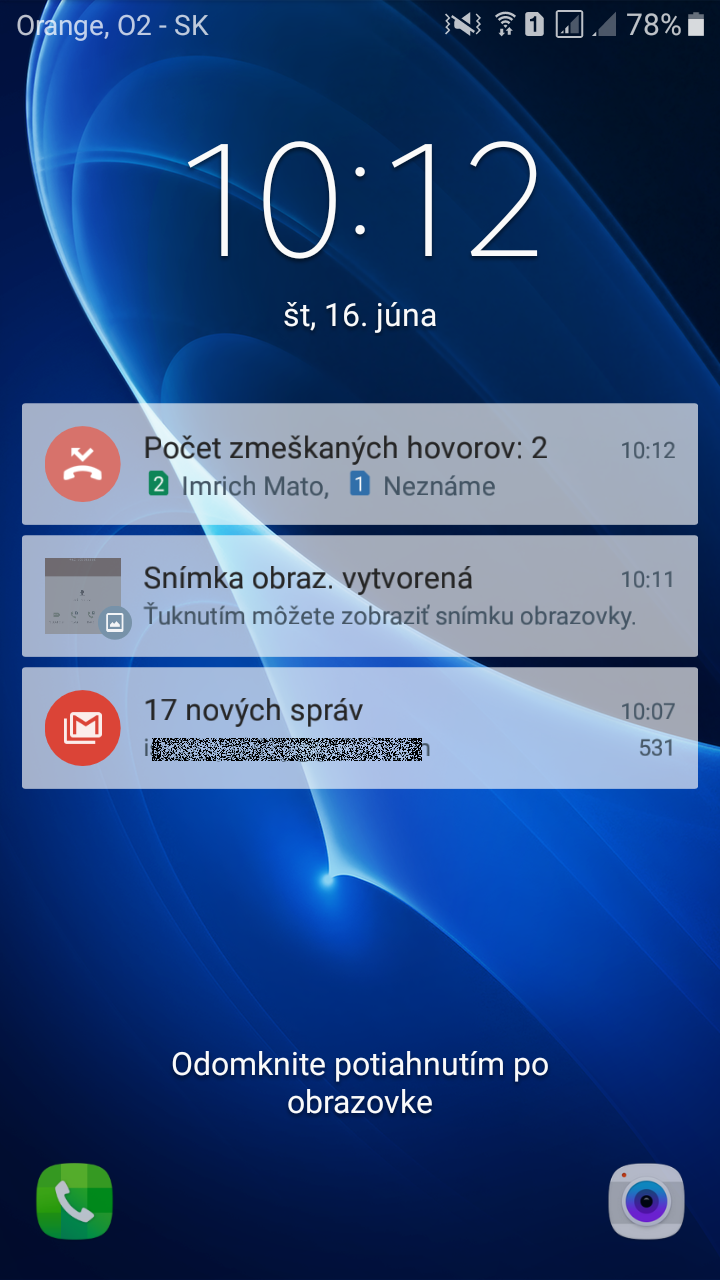Screen dimensions: 720x1280
Task: Open the missed calls notification
Action: 360,464
